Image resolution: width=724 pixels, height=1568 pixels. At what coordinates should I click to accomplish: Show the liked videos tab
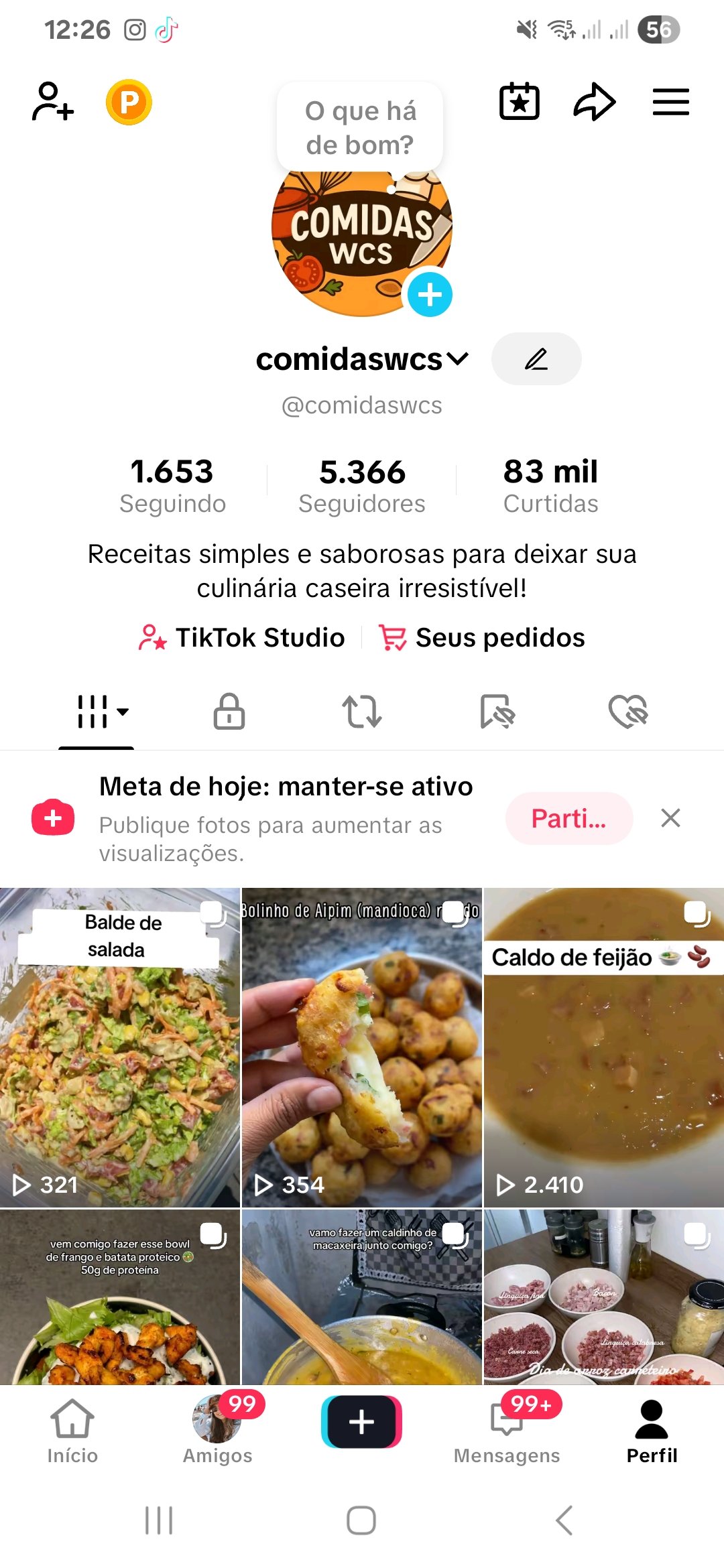pos(628,711)
